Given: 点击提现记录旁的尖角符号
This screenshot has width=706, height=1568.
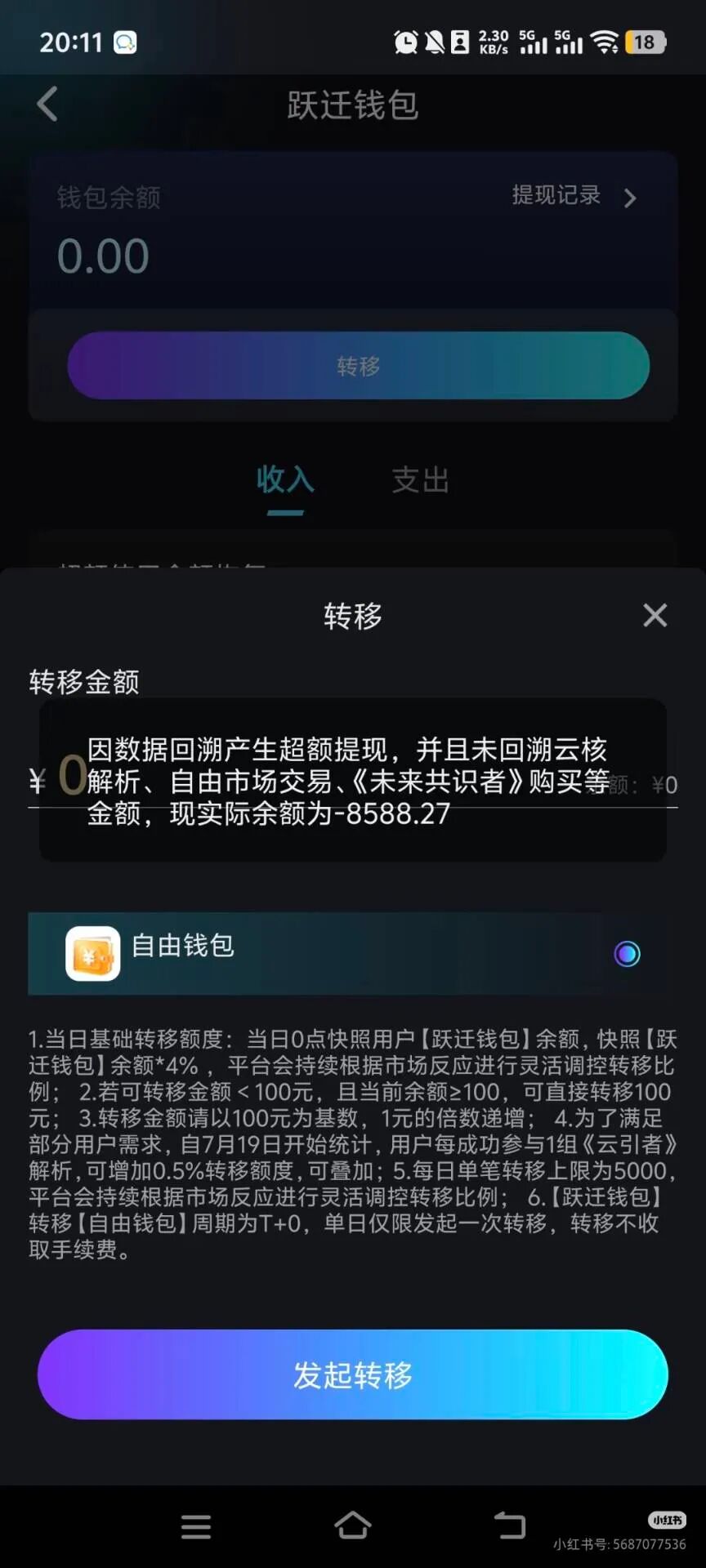Looking at the screenshot, I should pyautogui.click(x=630, y=197).
